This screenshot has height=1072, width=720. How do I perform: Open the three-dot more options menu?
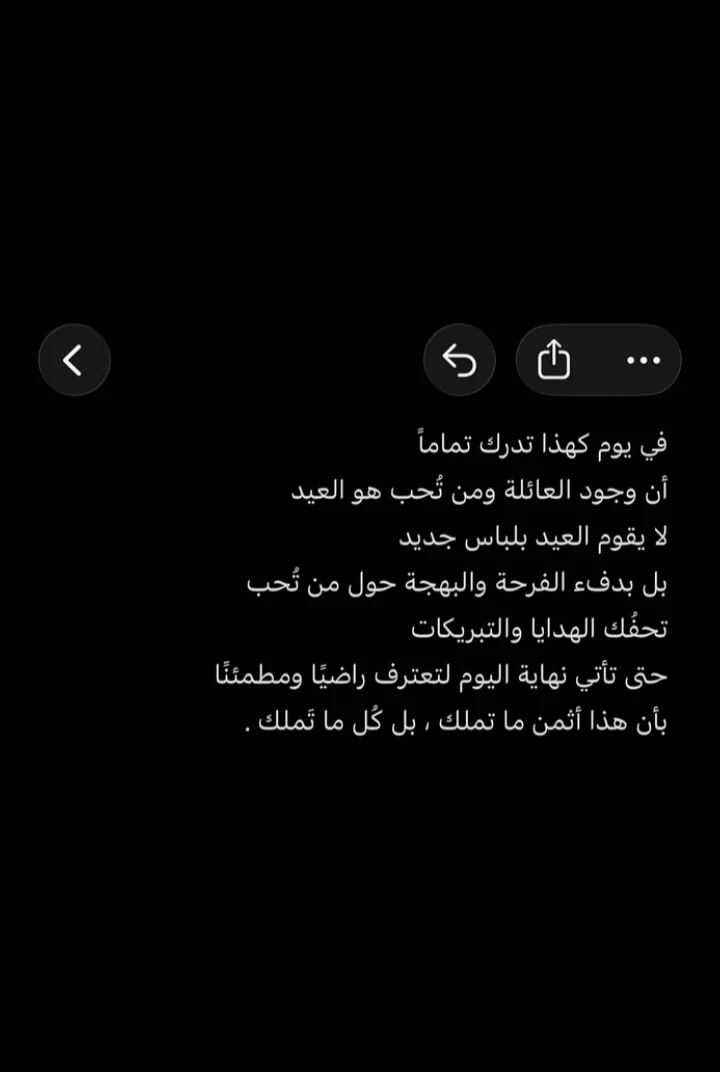[x=643, y=360]
